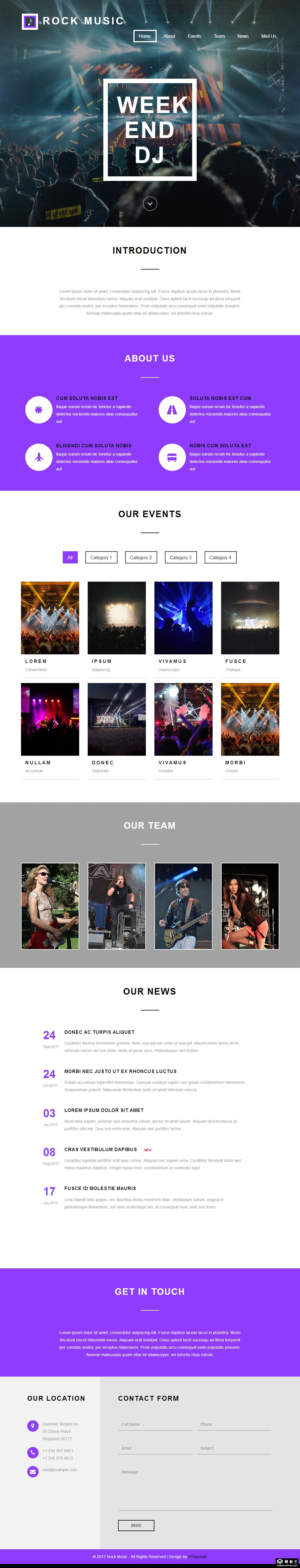Tap the Full Name field
The width and height of the screenshot is (300, 1568).
point(155,1424)
